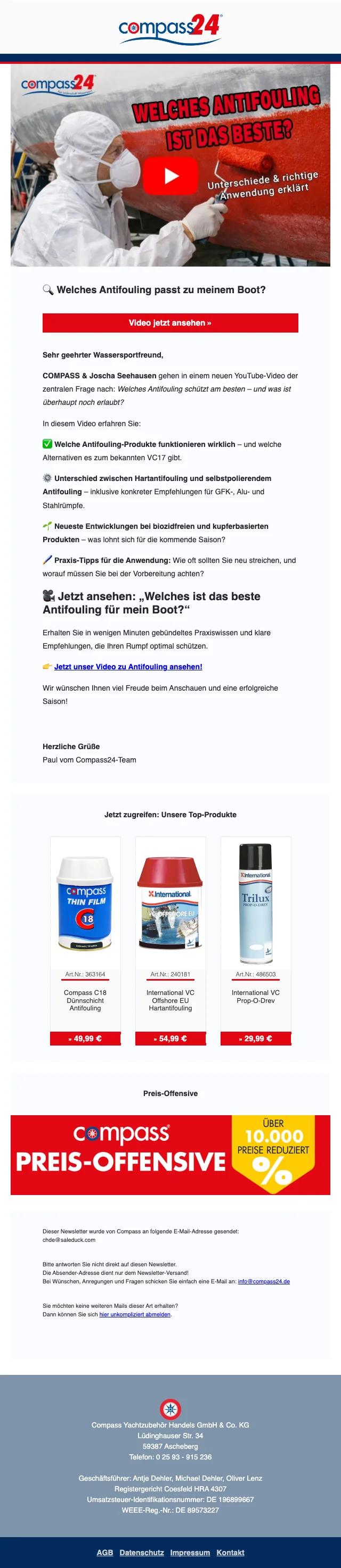Tap the 49,99 € price button
This screenshot has width=341, height=1568.
click(x=85, y=1039)
